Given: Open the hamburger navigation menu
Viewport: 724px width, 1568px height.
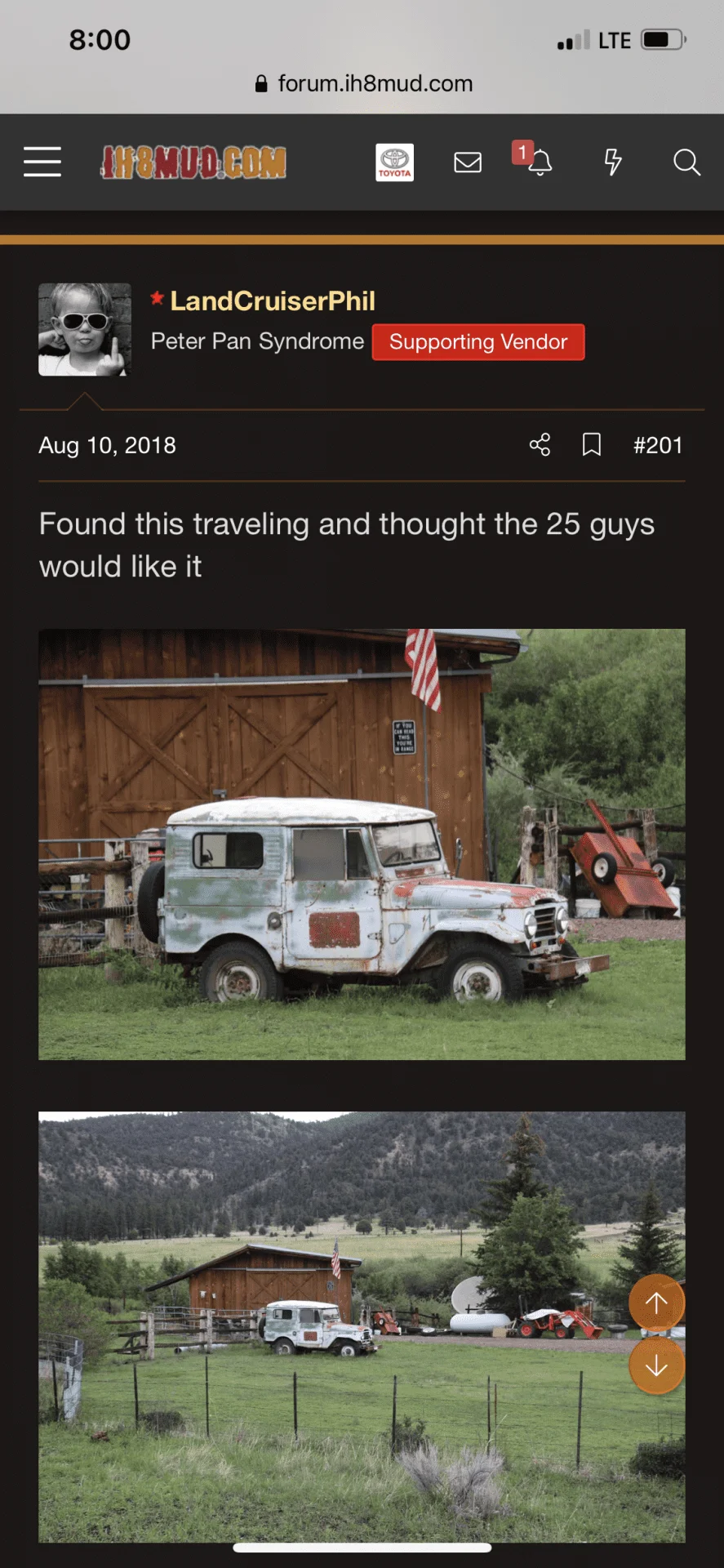Looking at the screenshot, I should tap(42, 162).
